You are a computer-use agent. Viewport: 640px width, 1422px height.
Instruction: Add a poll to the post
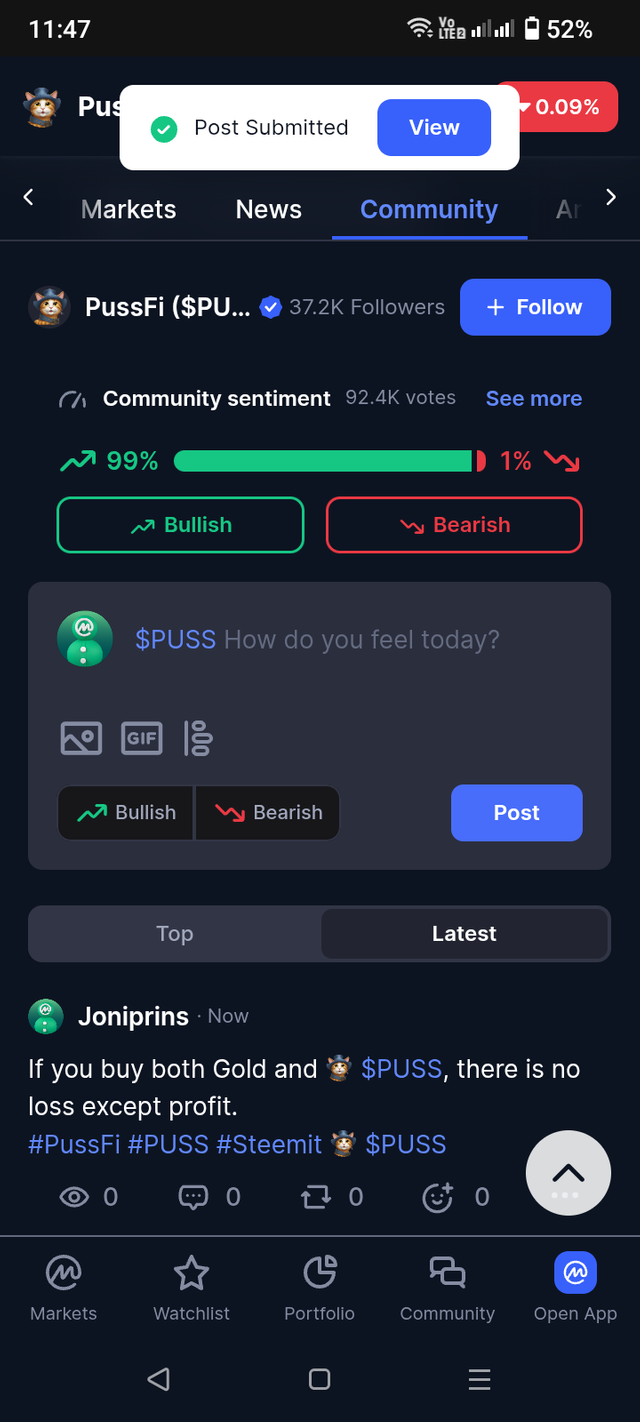point(198,739)
